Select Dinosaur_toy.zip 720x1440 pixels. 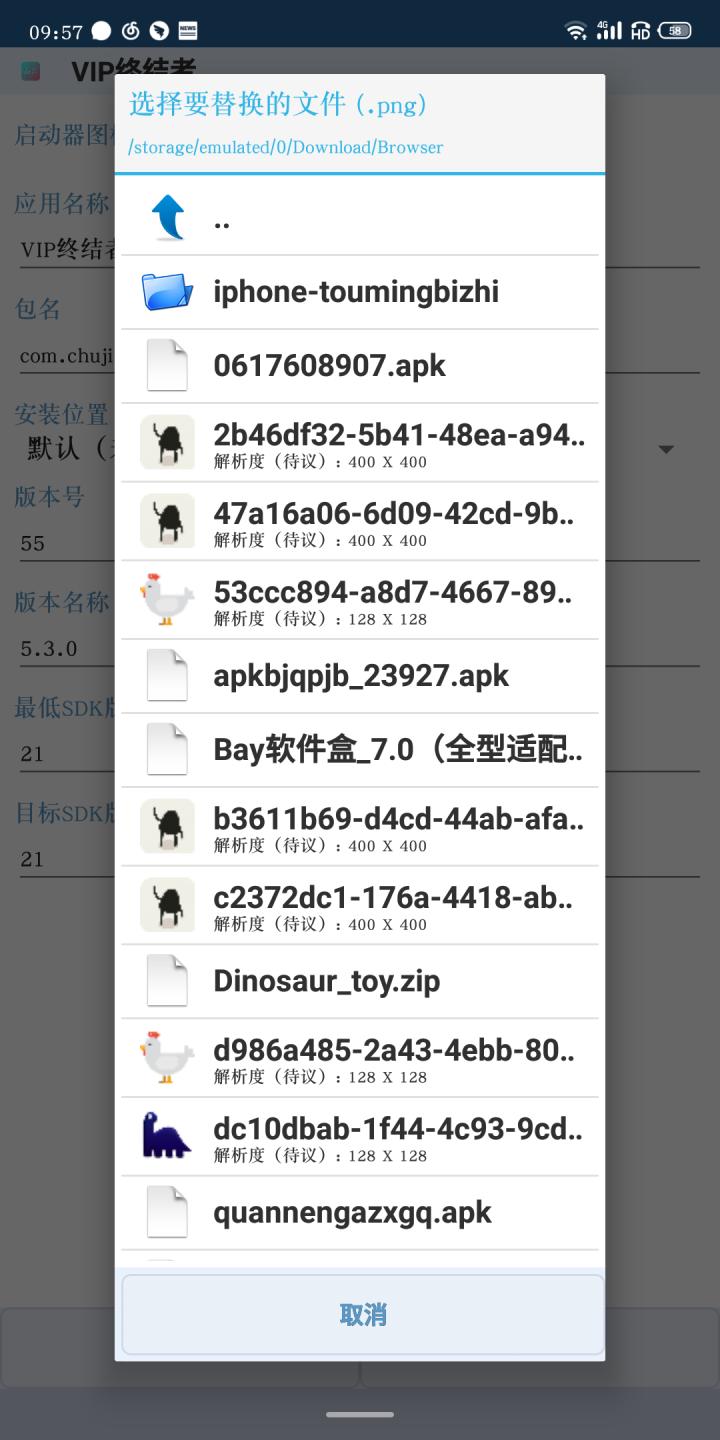pyautogui.click(x=360, y=981)
